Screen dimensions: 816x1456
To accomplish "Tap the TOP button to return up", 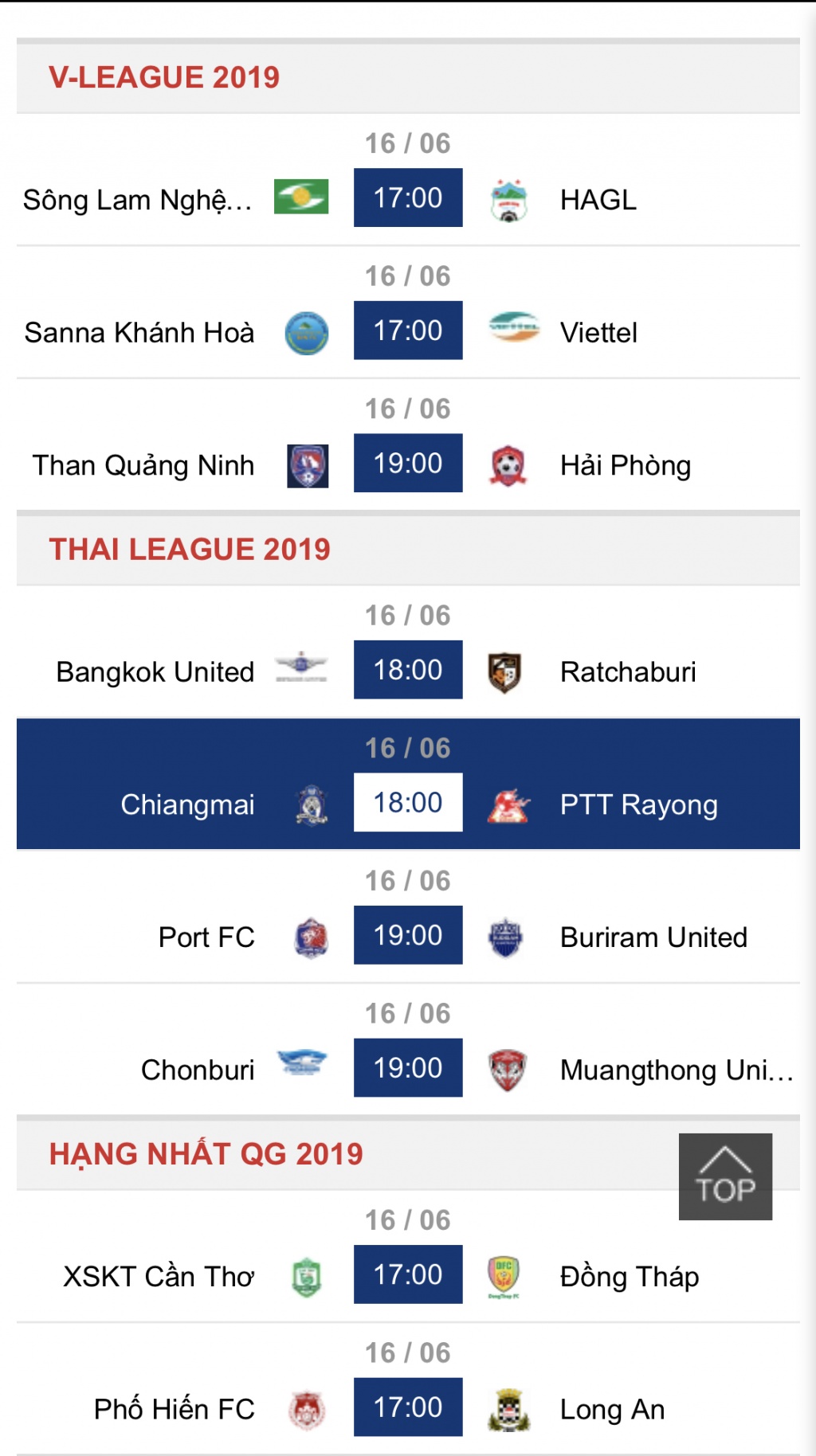I will 725,1176.
